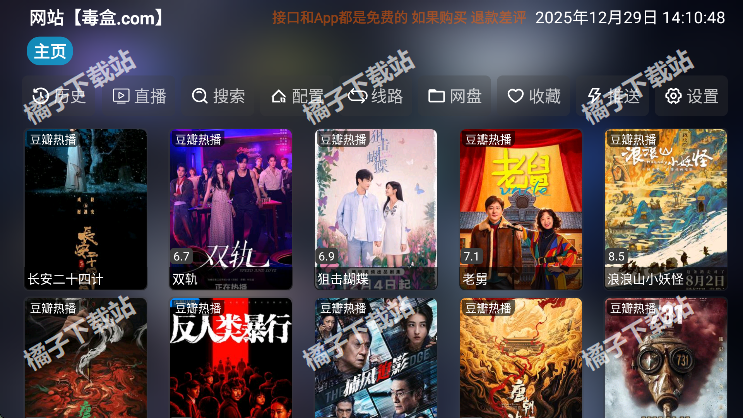Tap the site title 网站【毒盒.com】

click(97, 17)
